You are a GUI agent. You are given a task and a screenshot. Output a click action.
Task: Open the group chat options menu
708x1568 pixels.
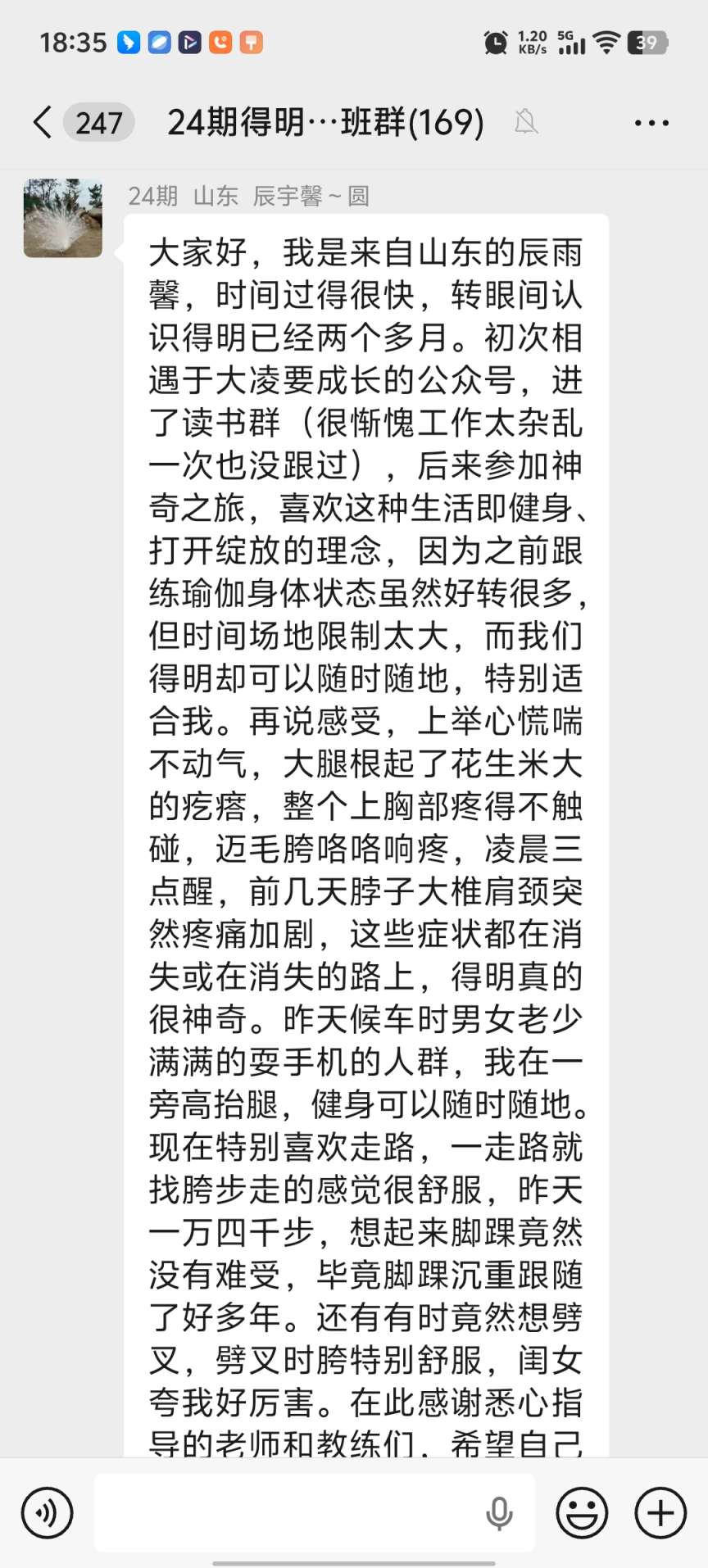pyautogui.click(x=651, y=123)
